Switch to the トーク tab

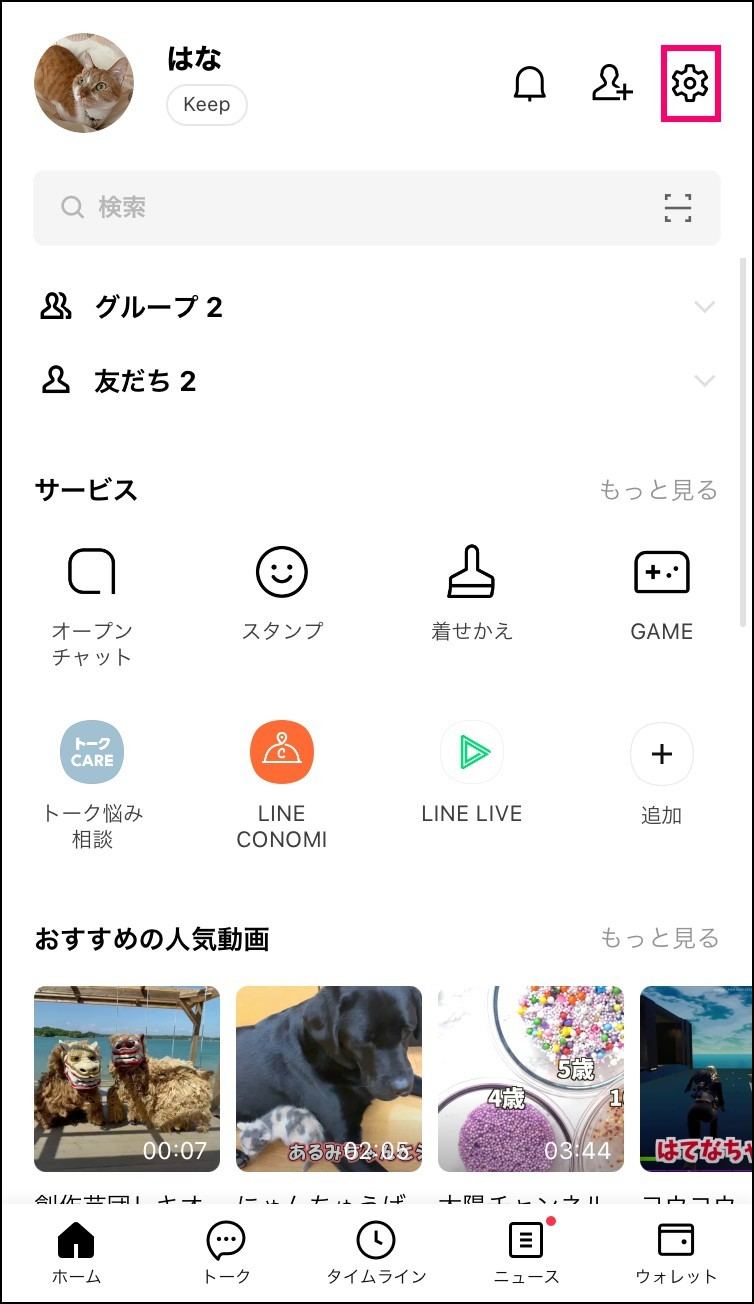coord(227,1252)
